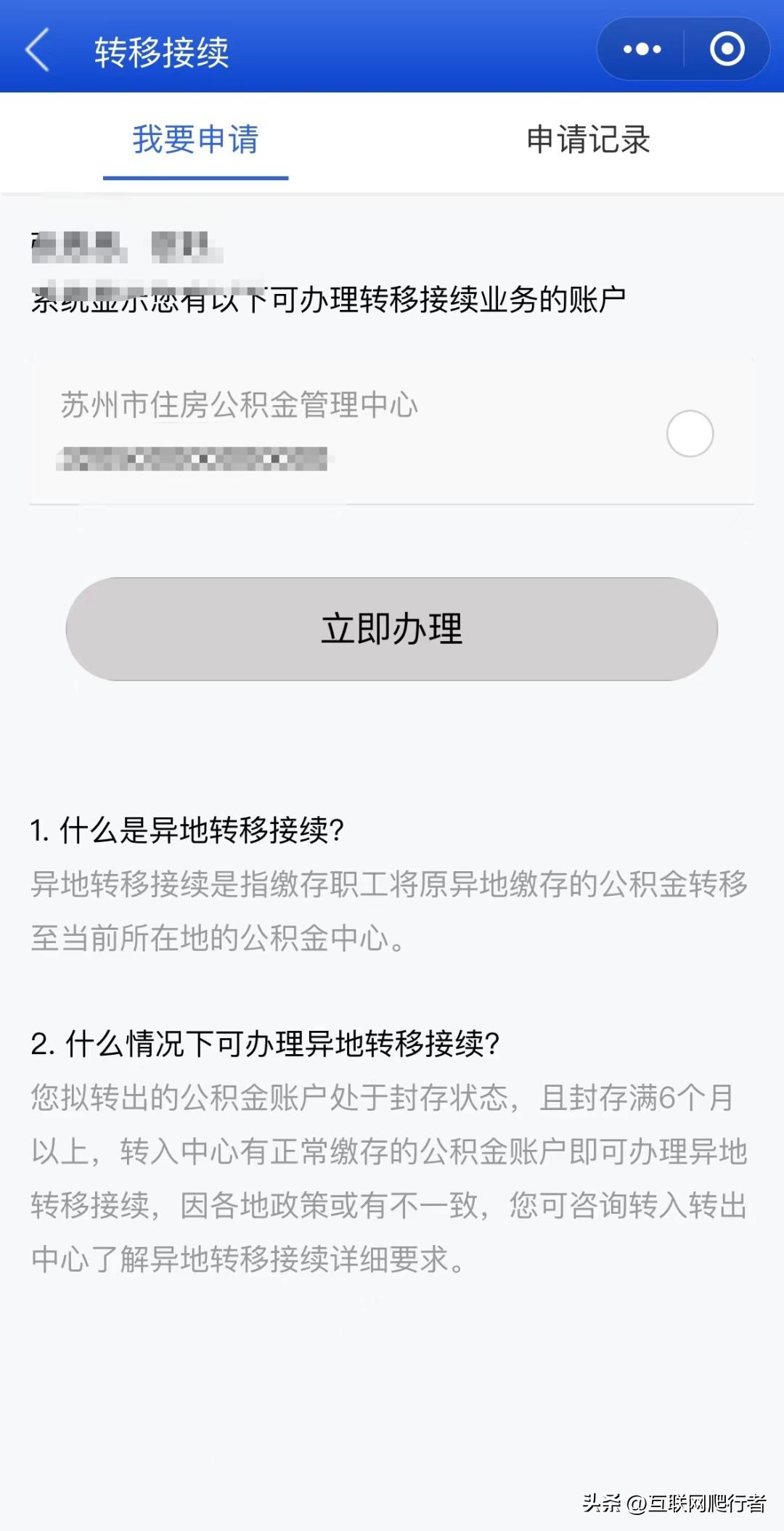The height and width of the screenshot is (1531, 784).
Task: Tap the unselected circle beside the account card
Action: pyautogui.click(x=689, y=433)
